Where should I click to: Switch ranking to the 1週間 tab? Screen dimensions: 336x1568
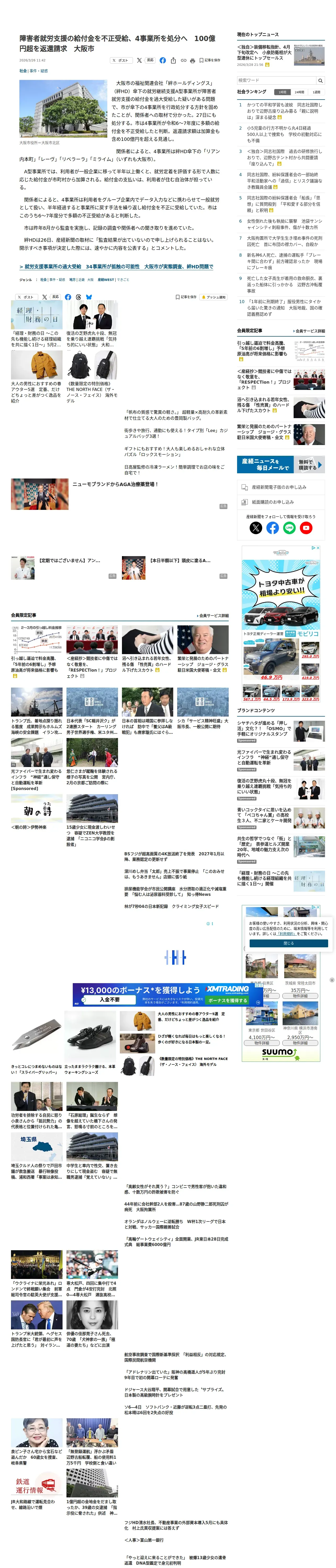[316, 92]
